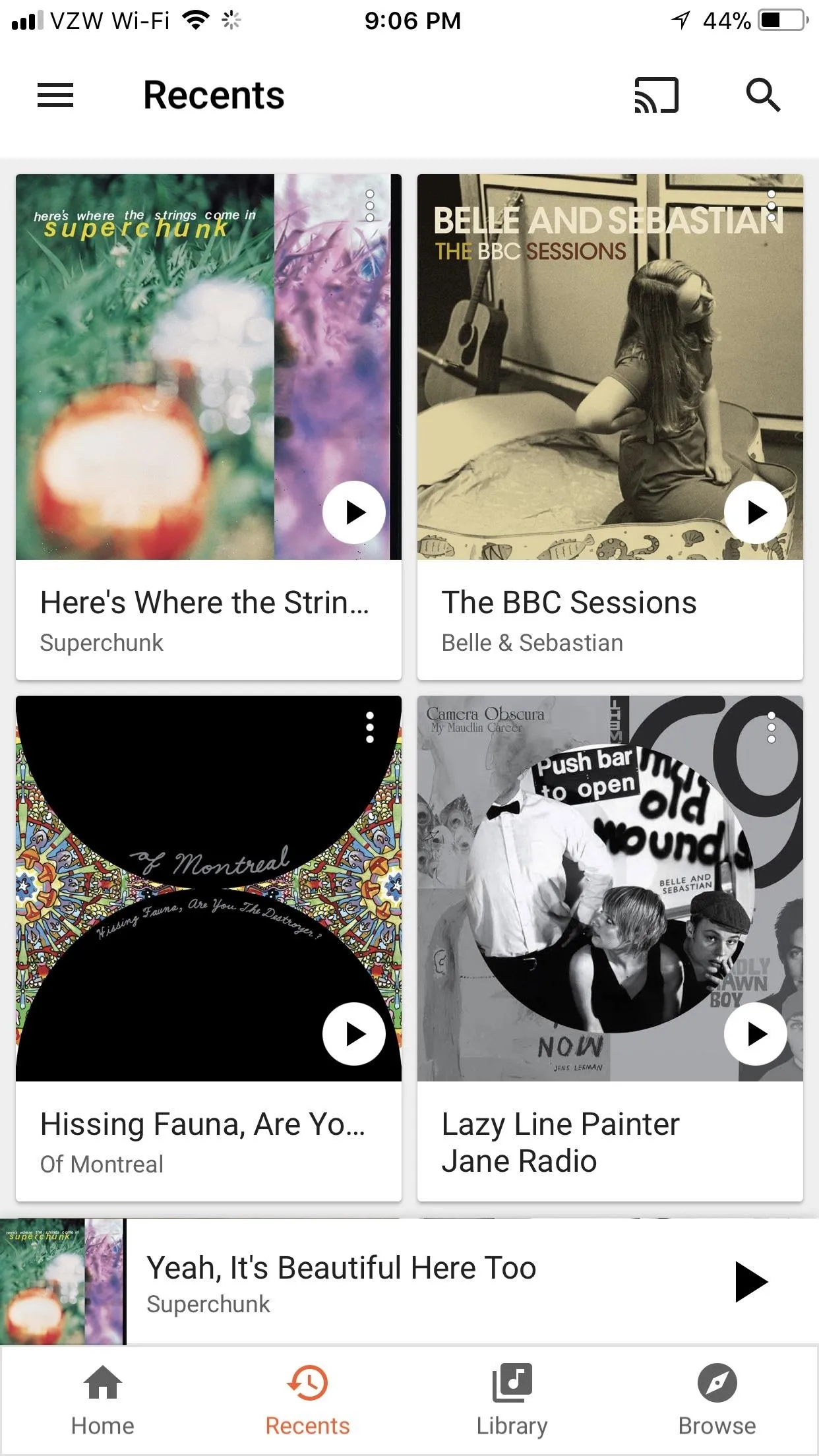Open overflow menu on the Superchunk album card
Viewport: 819px width, 1456px height.
(370, 206)
